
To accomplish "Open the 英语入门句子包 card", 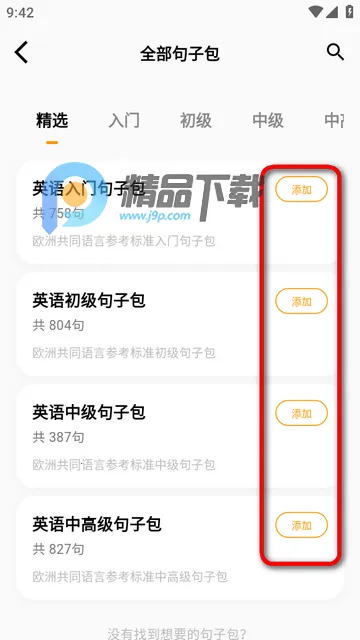I will [180, 213].
